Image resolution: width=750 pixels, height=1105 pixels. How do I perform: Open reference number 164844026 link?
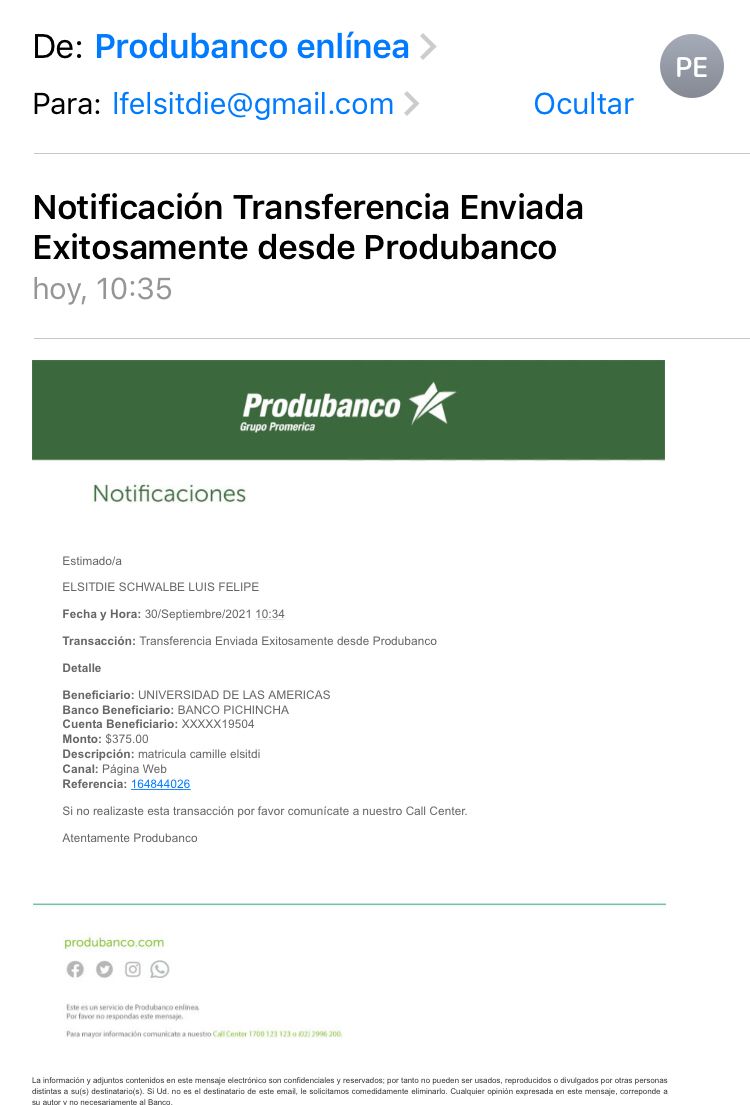160,785
